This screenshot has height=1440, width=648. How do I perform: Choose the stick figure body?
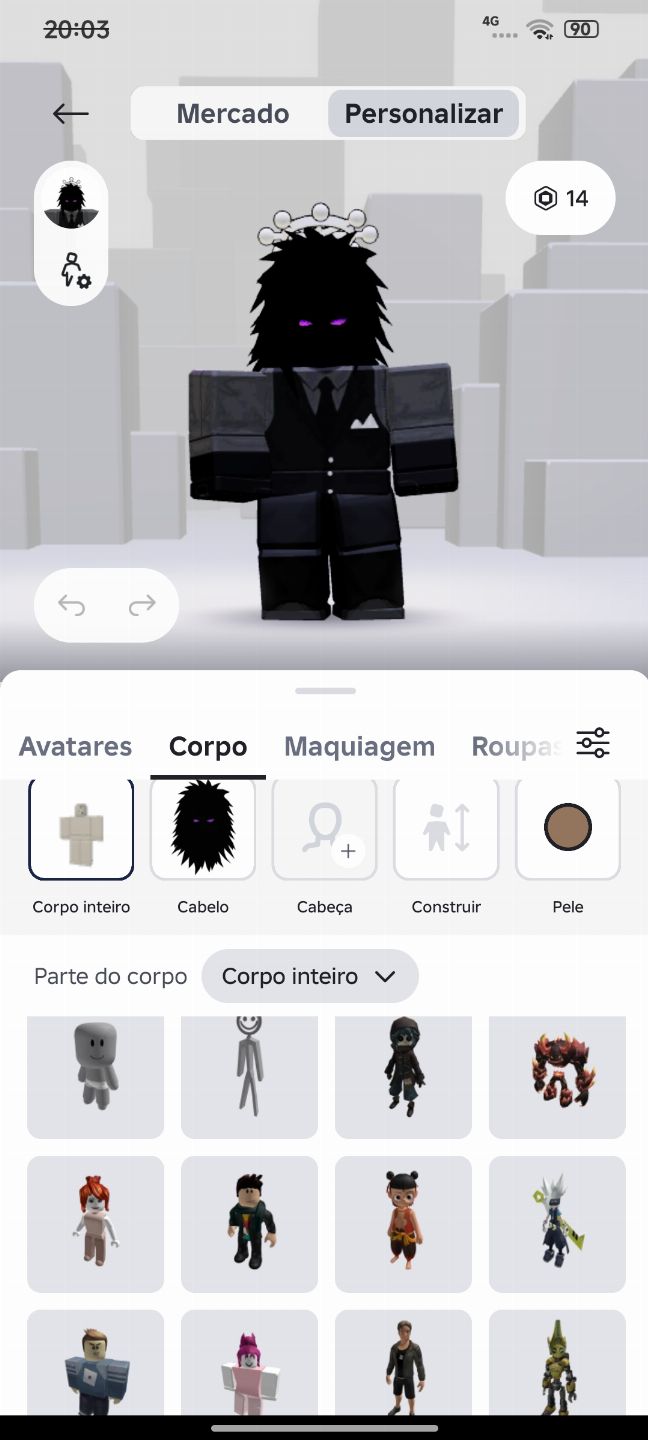pyautogui.click(x=249, y=1077)
